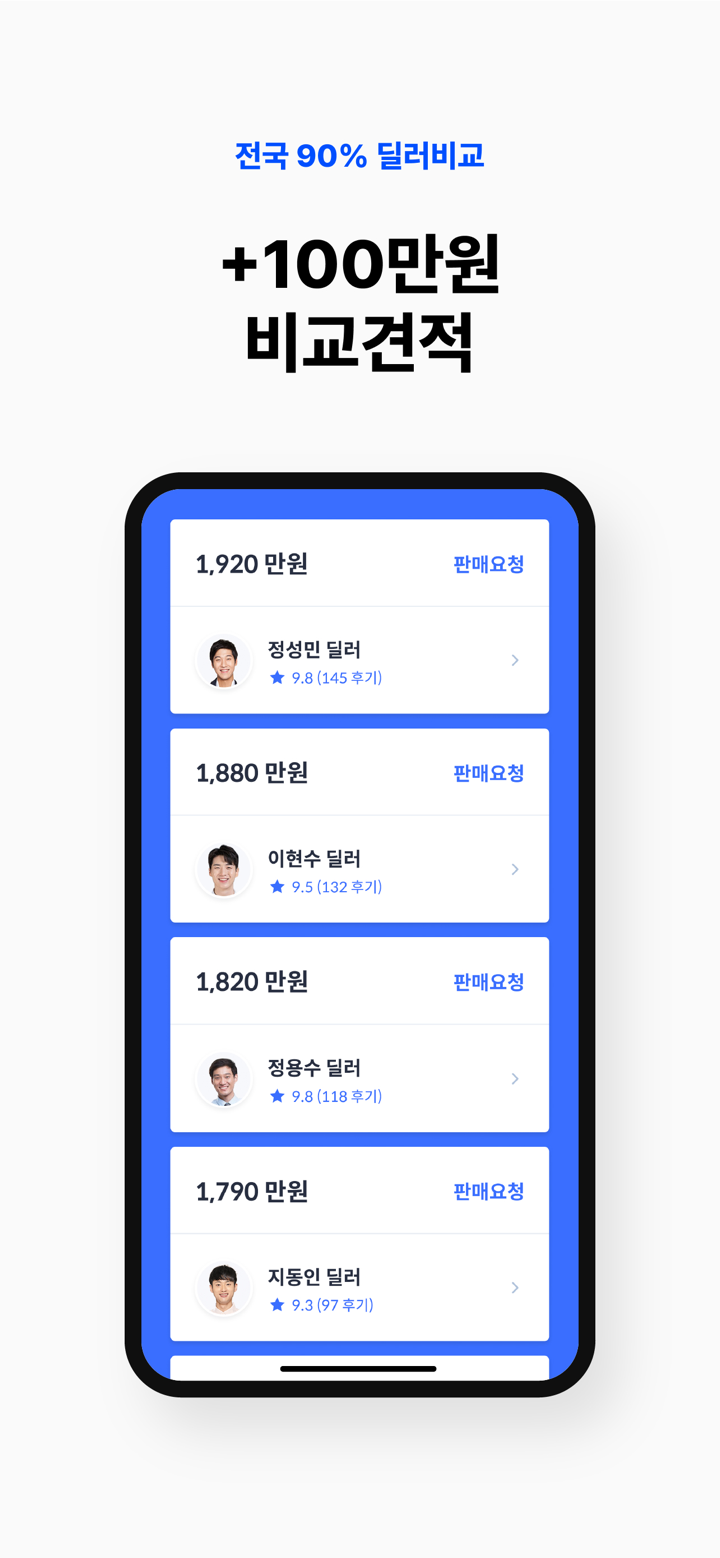Viewport: 720px width, 1558px height.
Task: Expand details for 이현수 딜러
Action: pyautogui.click(x=515, y=869)
